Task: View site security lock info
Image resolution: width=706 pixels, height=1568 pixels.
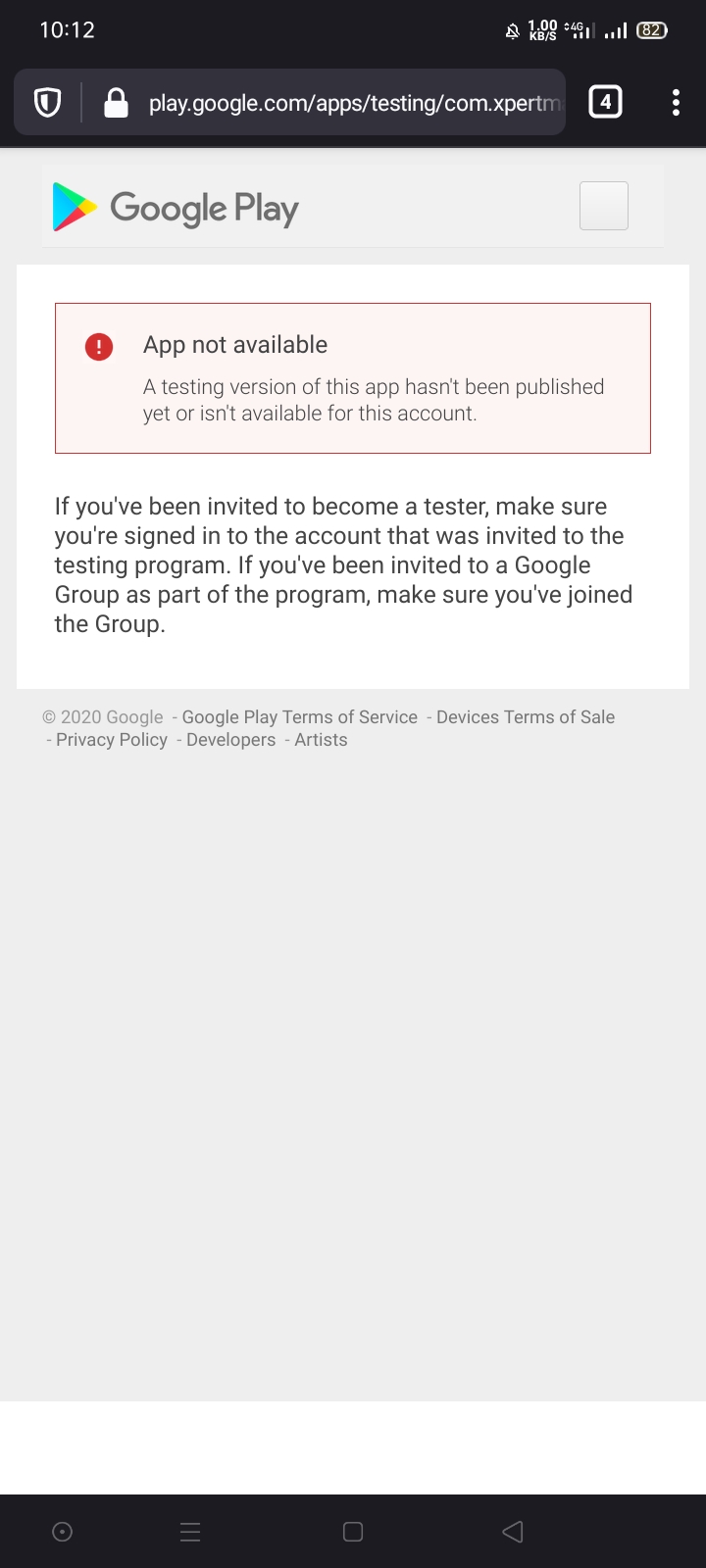Action: (116, 102)
